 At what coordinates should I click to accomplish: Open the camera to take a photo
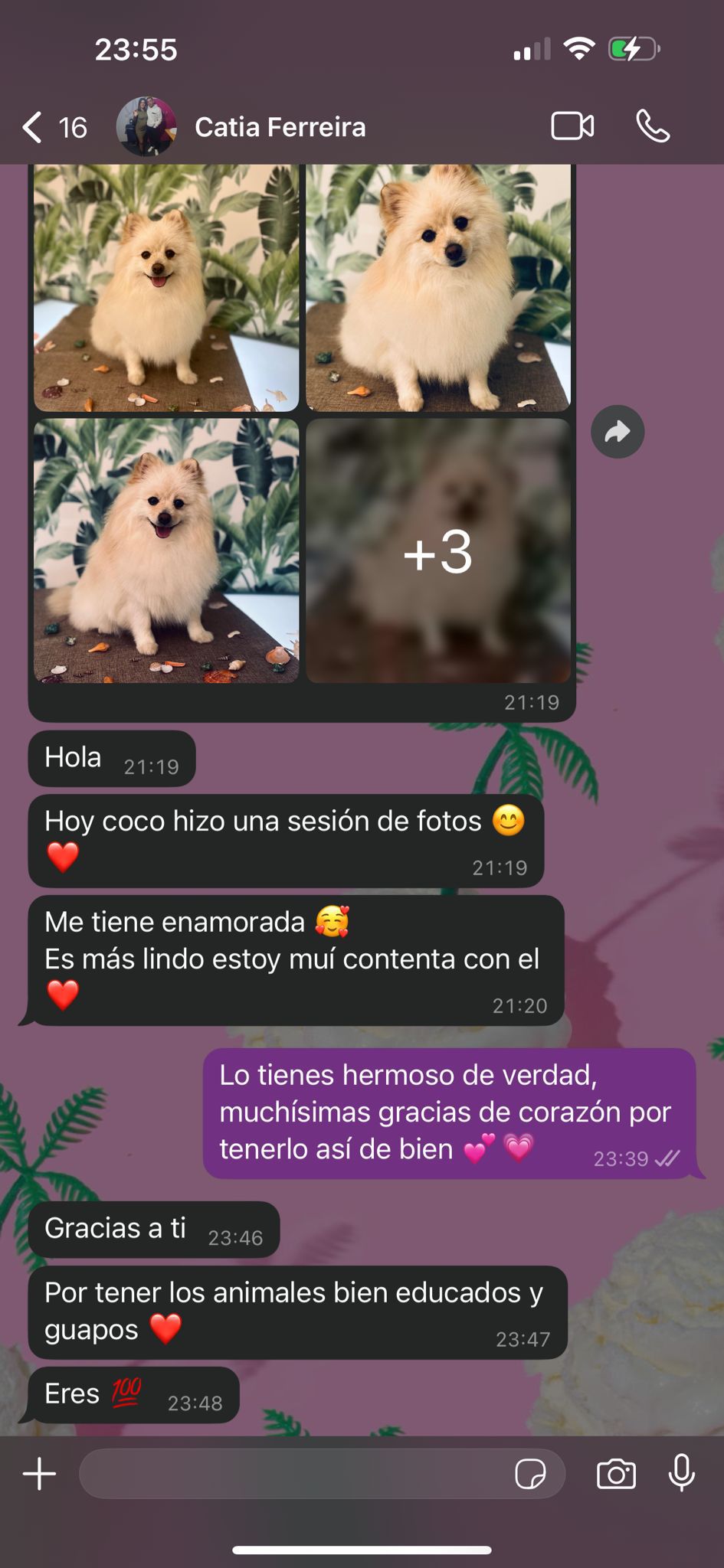[x=616, y=1474]
